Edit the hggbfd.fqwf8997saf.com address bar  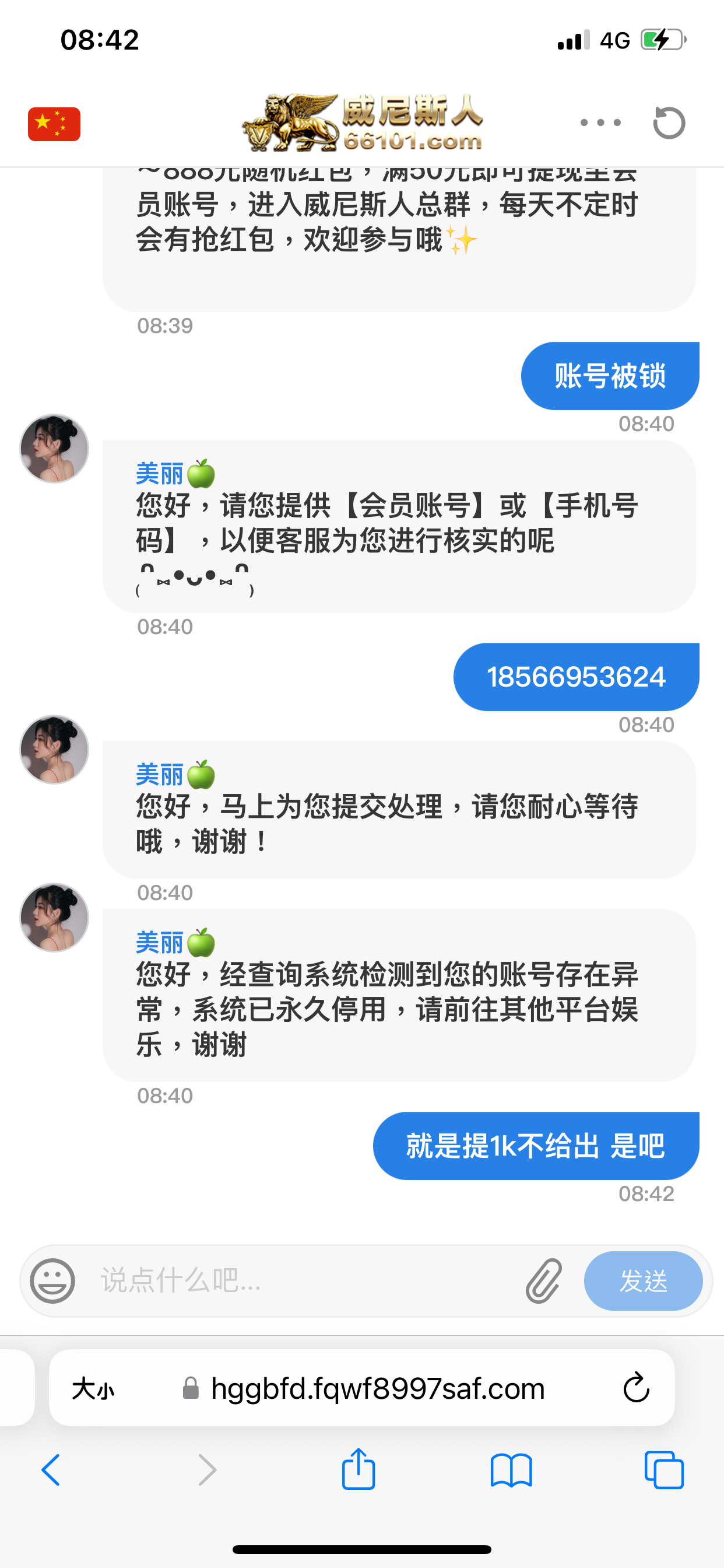coord(377,1388)
